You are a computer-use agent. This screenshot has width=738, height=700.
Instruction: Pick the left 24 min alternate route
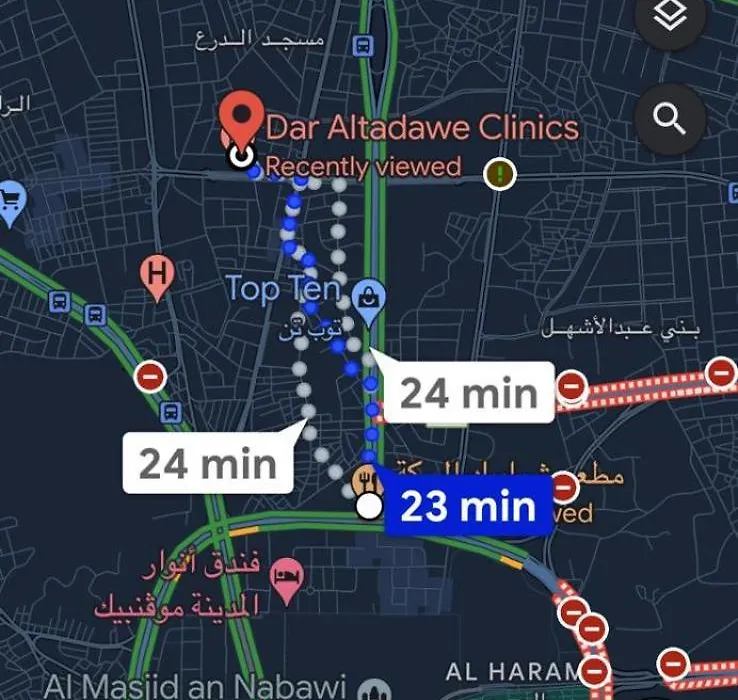[207, 464]
